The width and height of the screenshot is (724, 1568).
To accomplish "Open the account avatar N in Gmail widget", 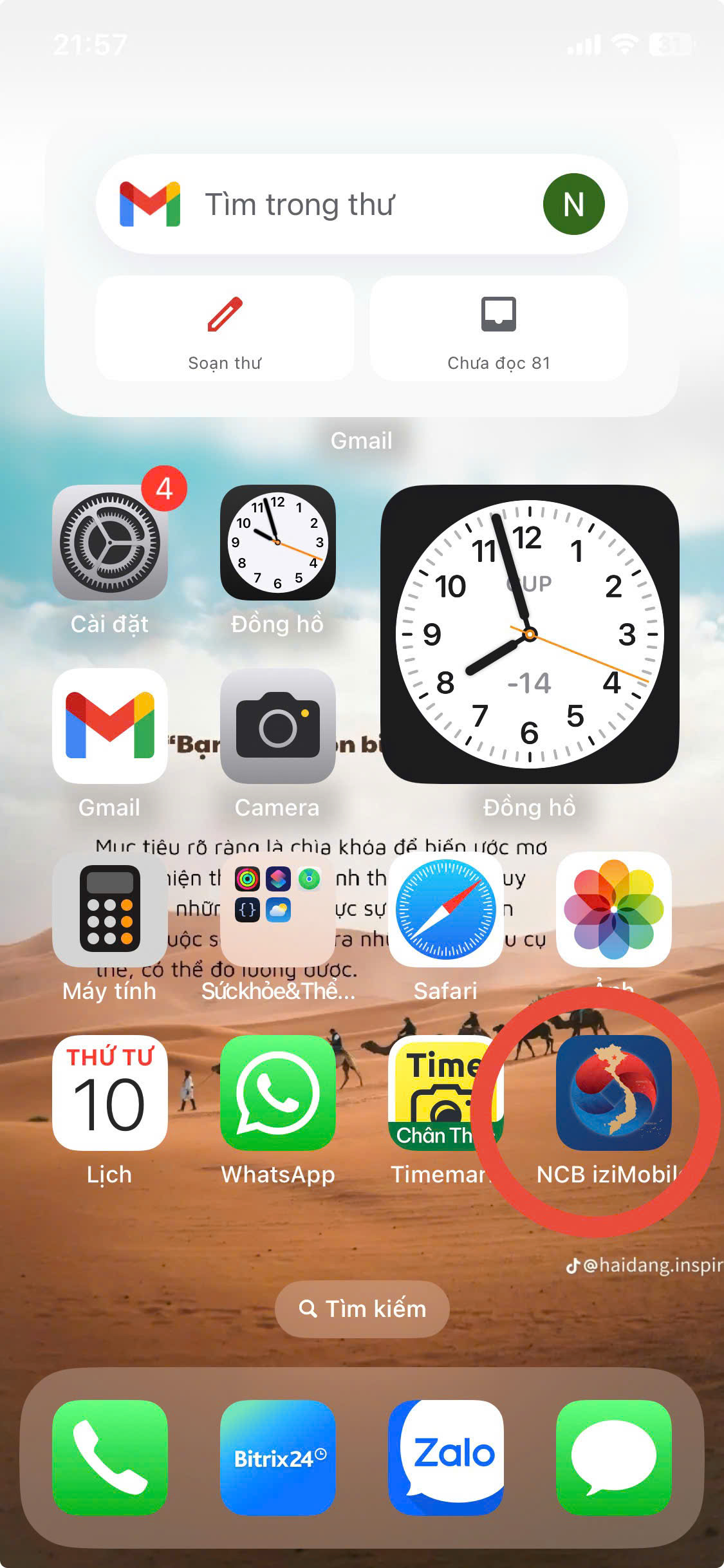I will (573, 204).
